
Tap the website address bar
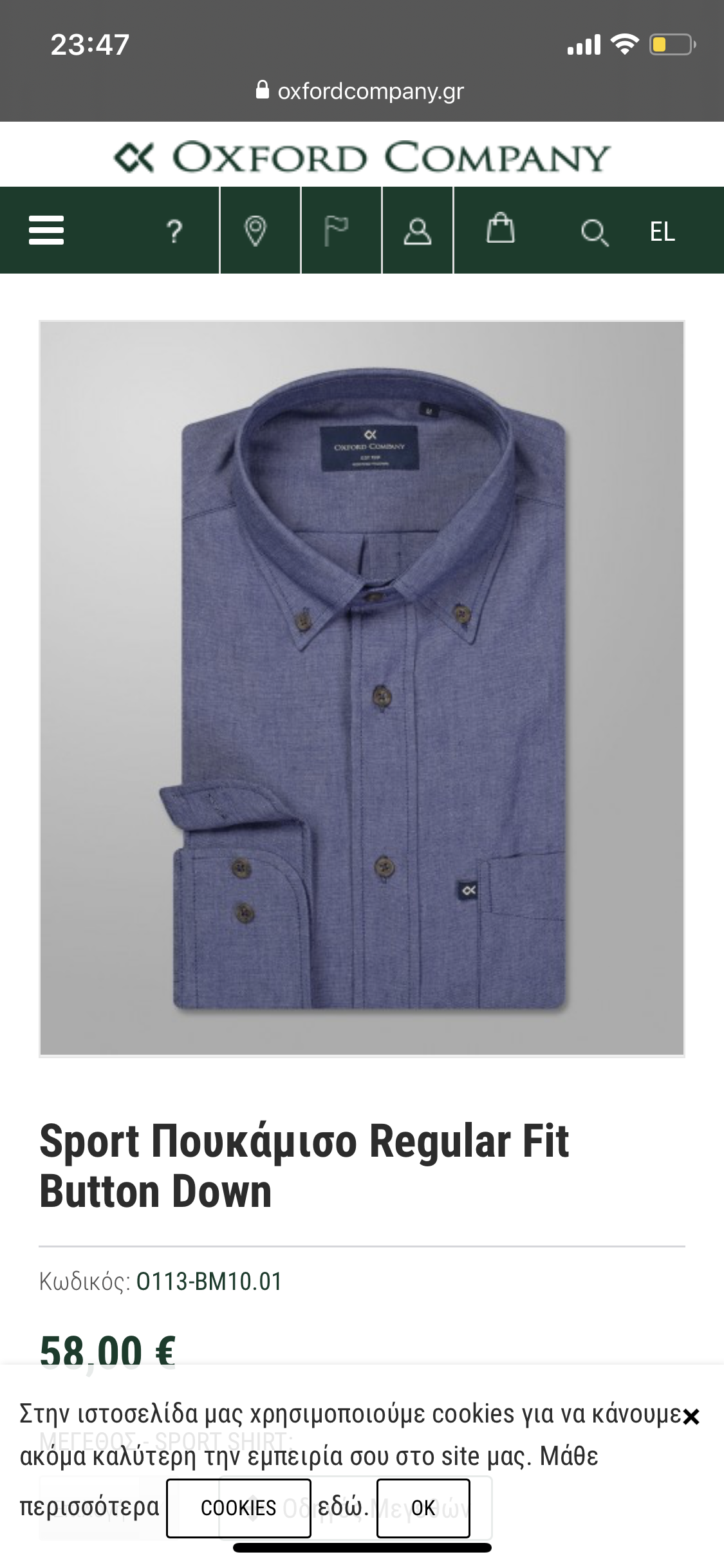click(x=362, y=91)
